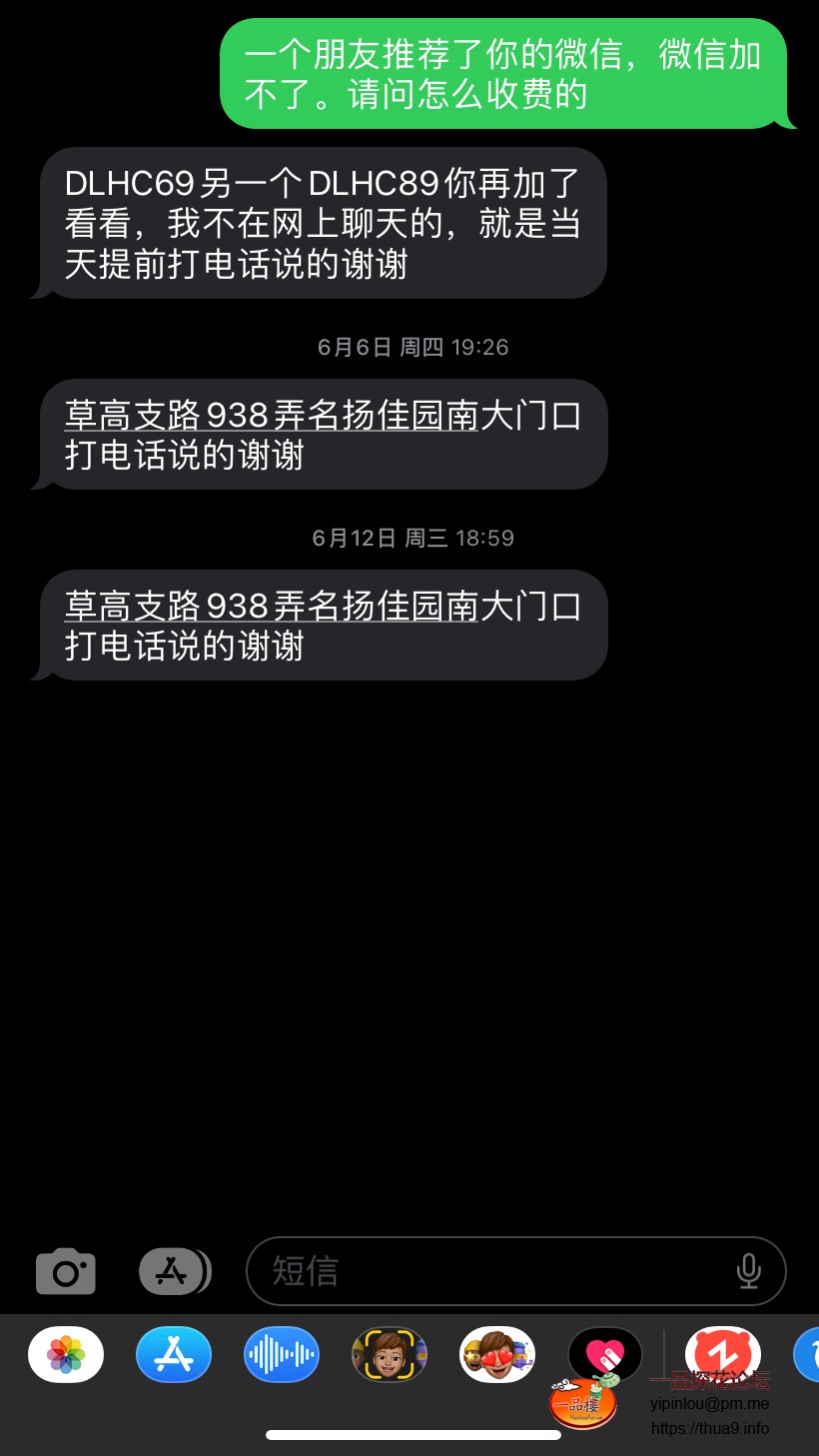Open the App Store in the app drawer

point(174,1354)
